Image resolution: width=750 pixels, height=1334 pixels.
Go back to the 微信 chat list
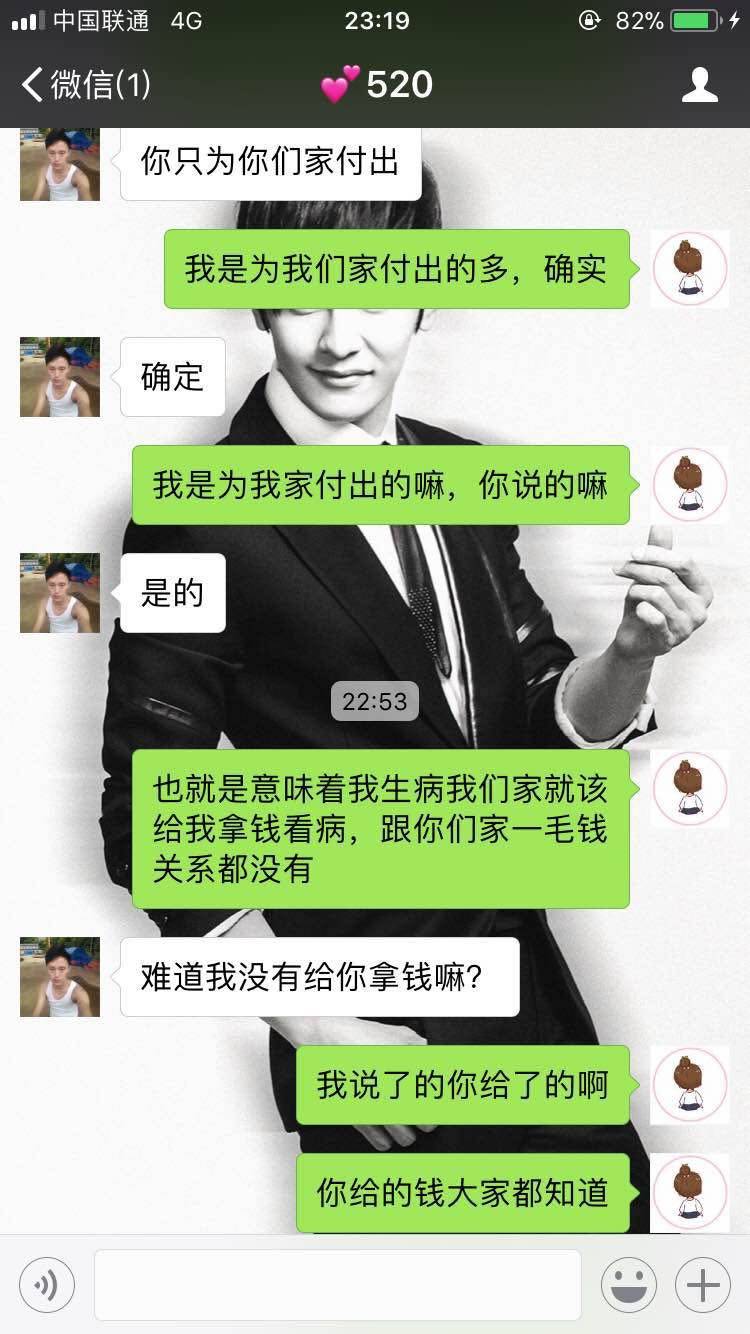pyautogui.click(x=85, y=85)
